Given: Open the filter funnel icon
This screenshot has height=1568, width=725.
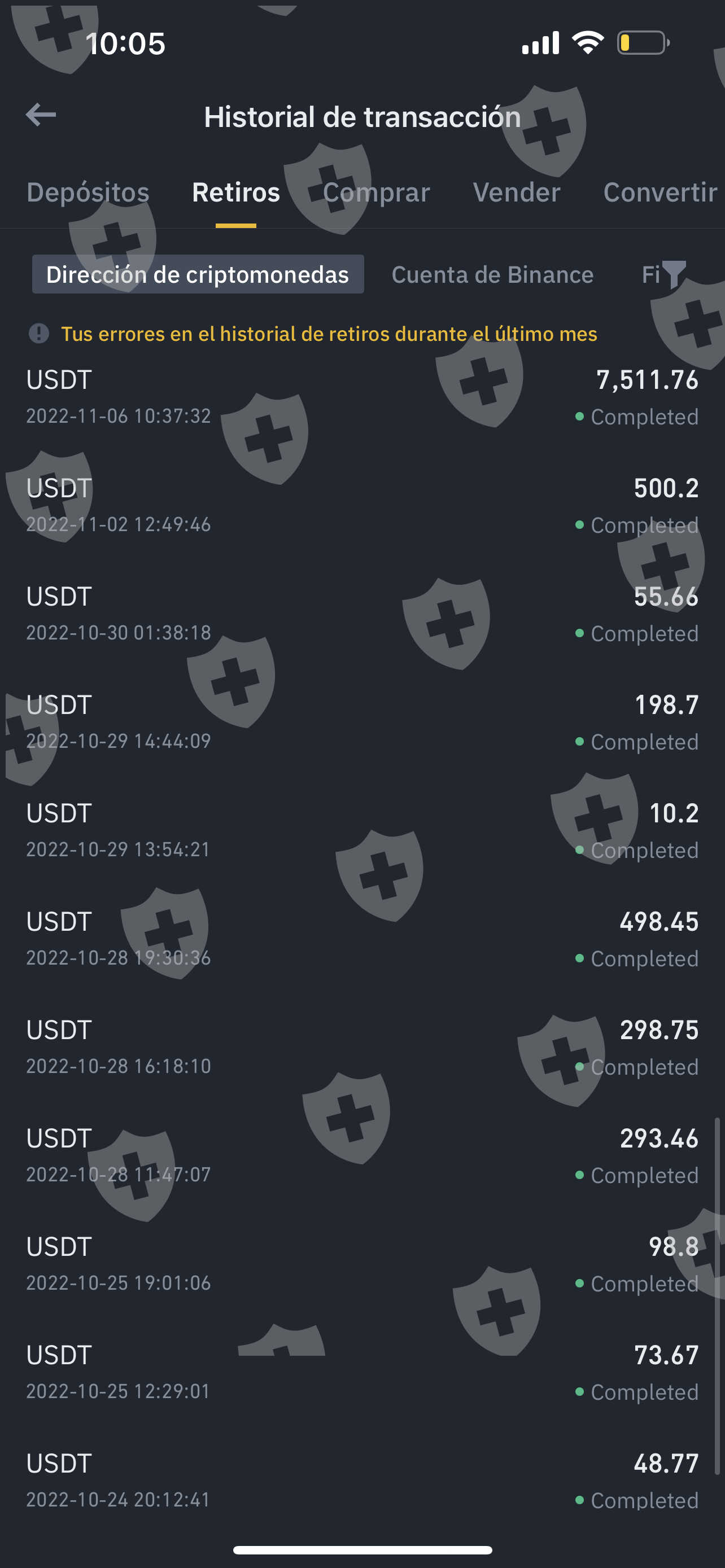Looking at the screenshot, I should tap(674, 274).
